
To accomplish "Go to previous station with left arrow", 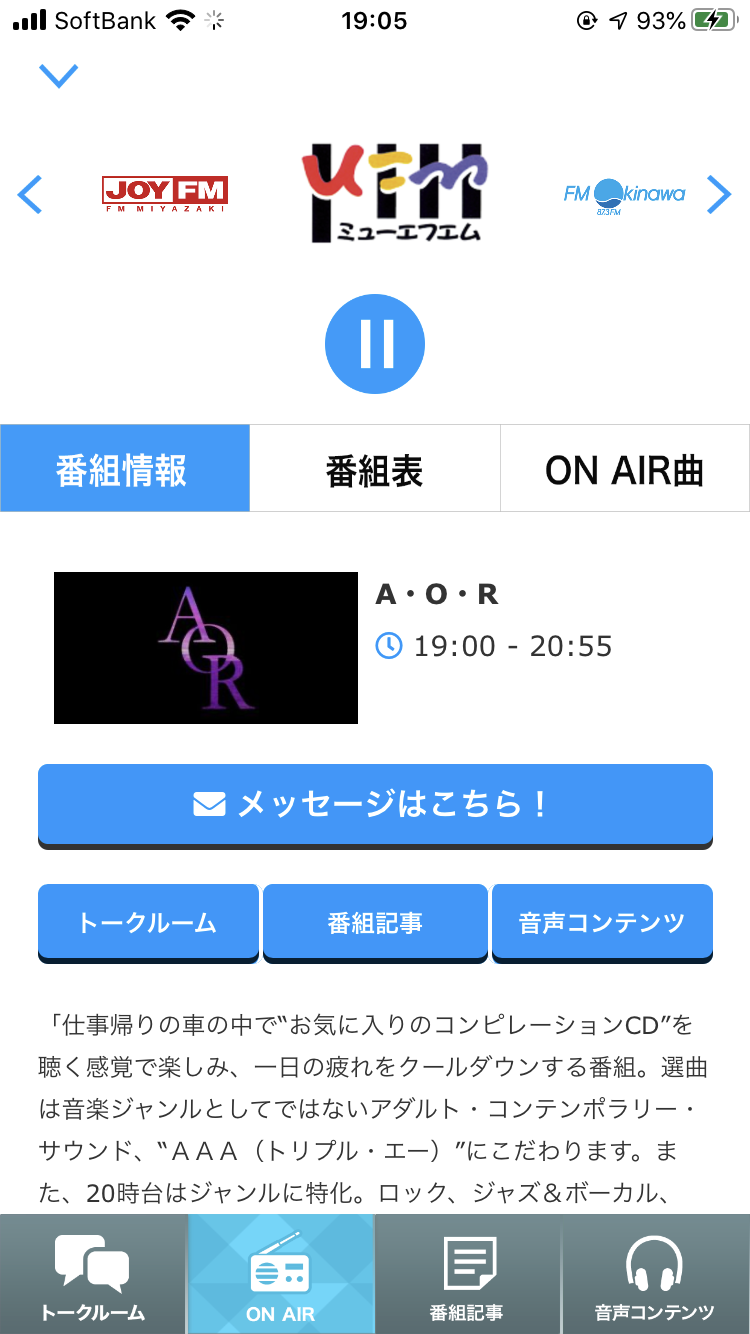I will click(x=30, y=195).
